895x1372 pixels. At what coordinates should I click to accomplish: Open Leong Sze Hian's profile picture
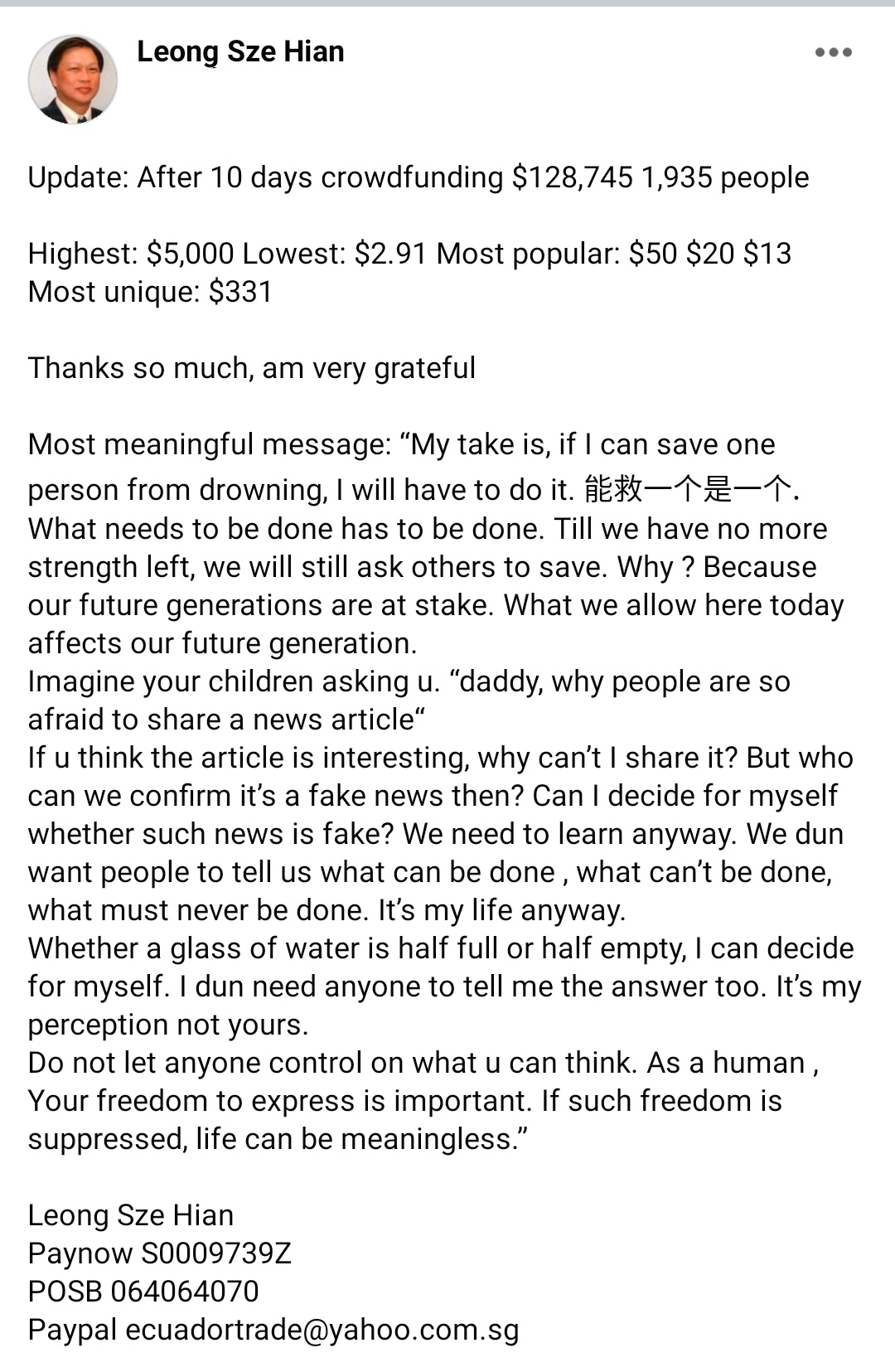coord(73,80)
